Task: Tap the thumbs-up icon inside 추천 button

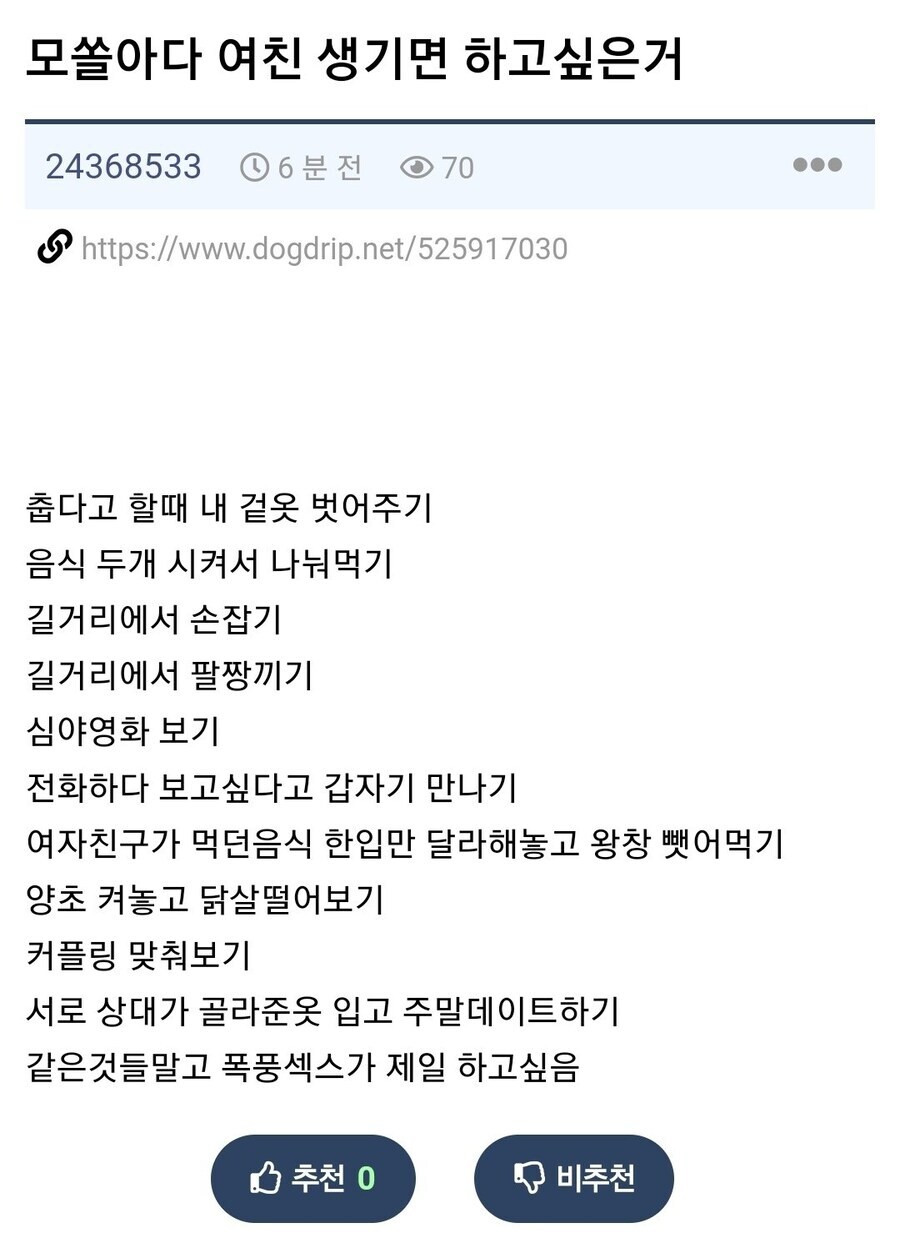Action: click(268, 1178)
